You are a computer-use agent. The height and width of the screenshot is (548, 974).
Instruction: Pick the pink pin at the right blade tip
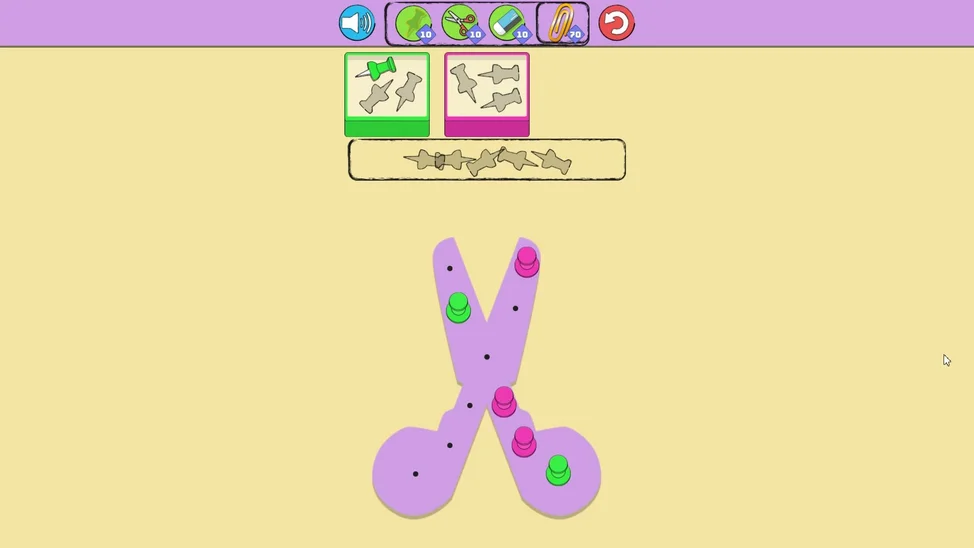pyautogui.click(x=527, y=260)
